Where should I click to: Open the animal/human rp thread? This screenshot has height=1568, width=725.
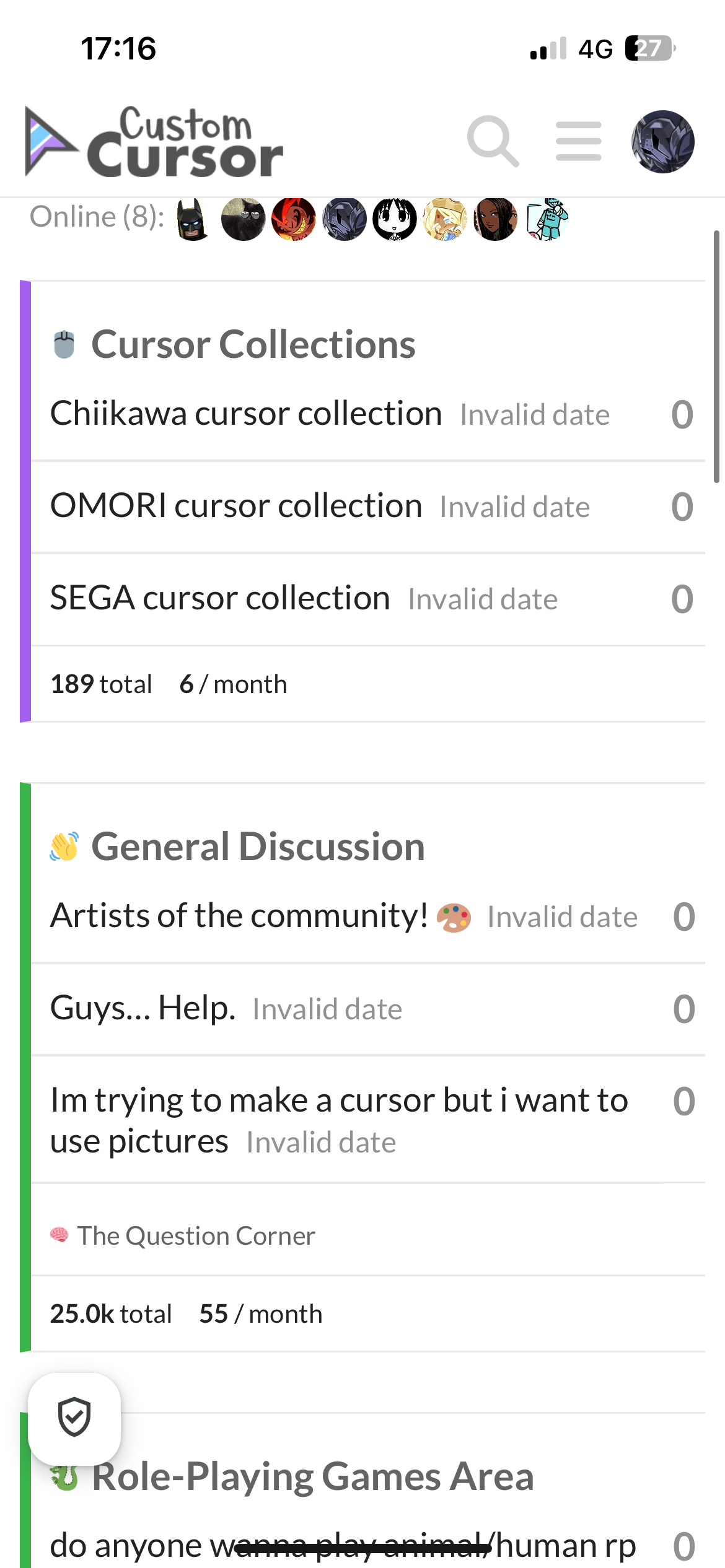tap(342, 1546)
